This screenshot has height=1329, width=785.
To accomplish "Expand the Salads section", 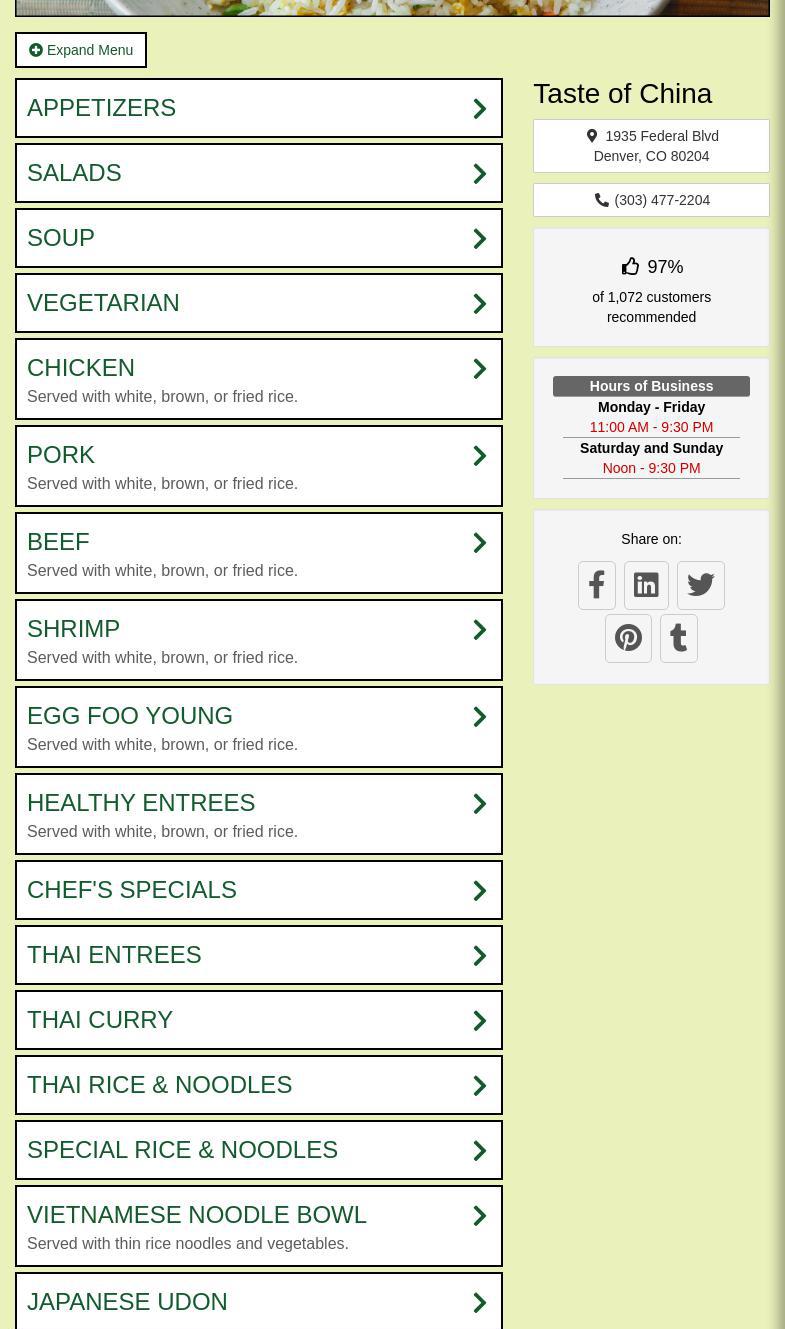I will [x=258, y=173].
